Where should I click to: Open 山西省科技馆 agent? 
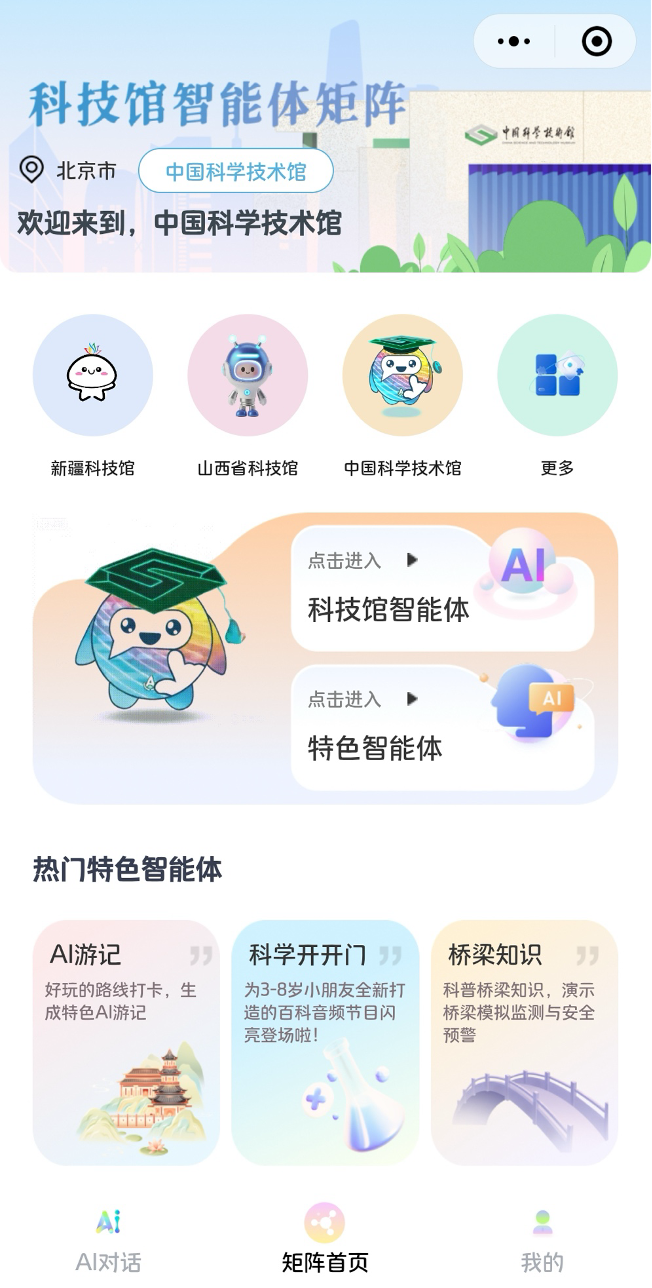(x=248, y=375)
